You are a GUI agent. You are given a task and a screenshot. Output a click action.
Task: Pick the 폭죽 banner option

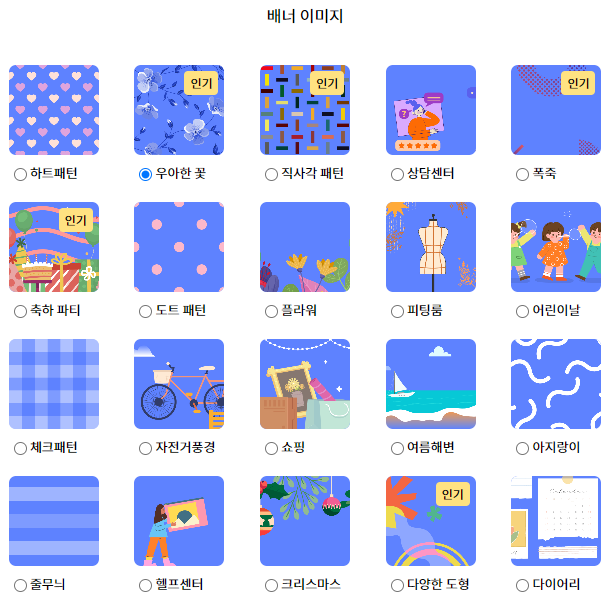[522, 174]
